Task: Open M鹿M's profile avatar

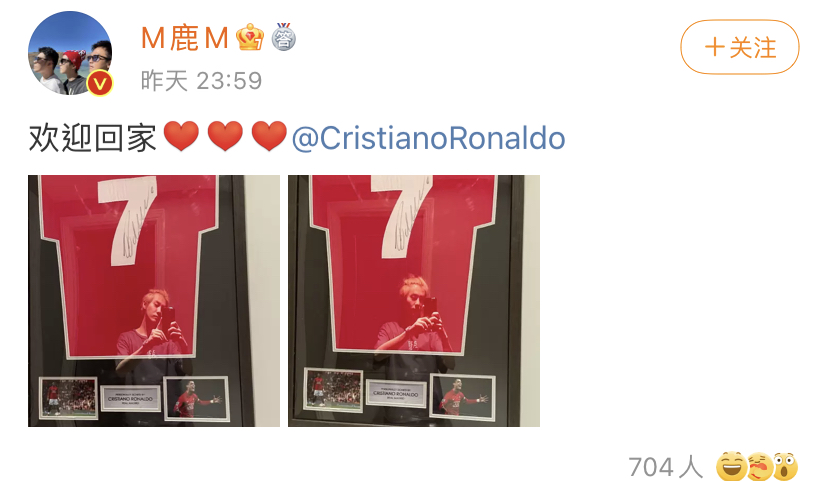Action: 69,54
